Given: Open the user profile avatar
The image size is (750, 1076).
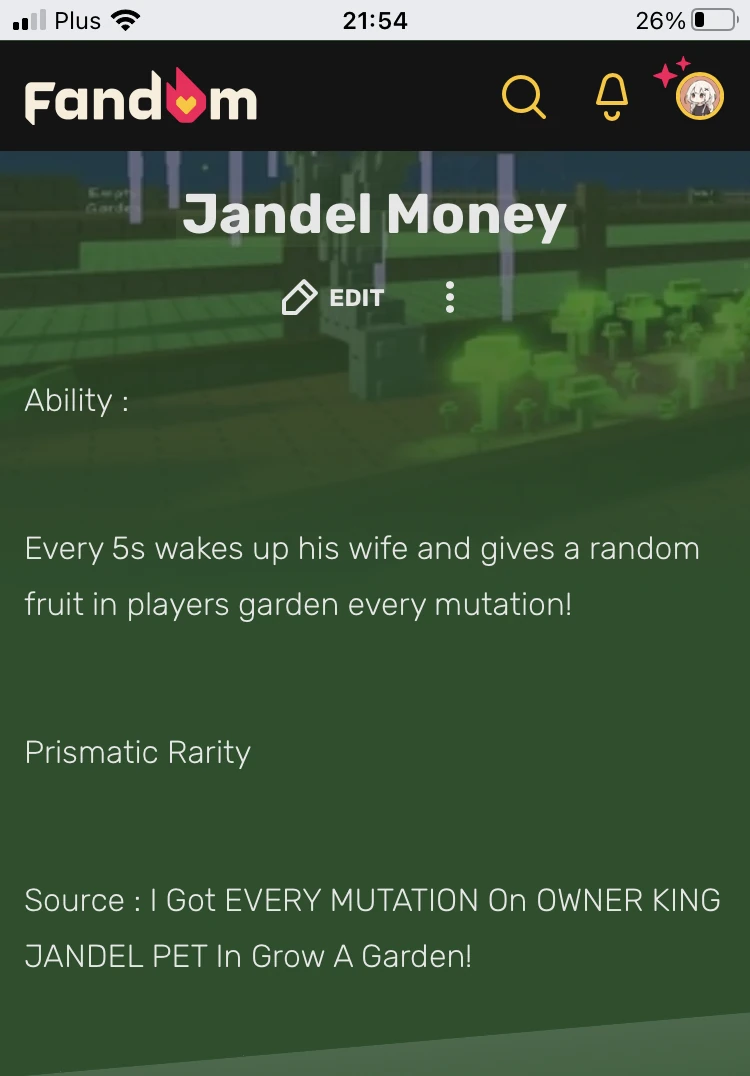Looking at the screenshot, I should [x=699, y=97].
